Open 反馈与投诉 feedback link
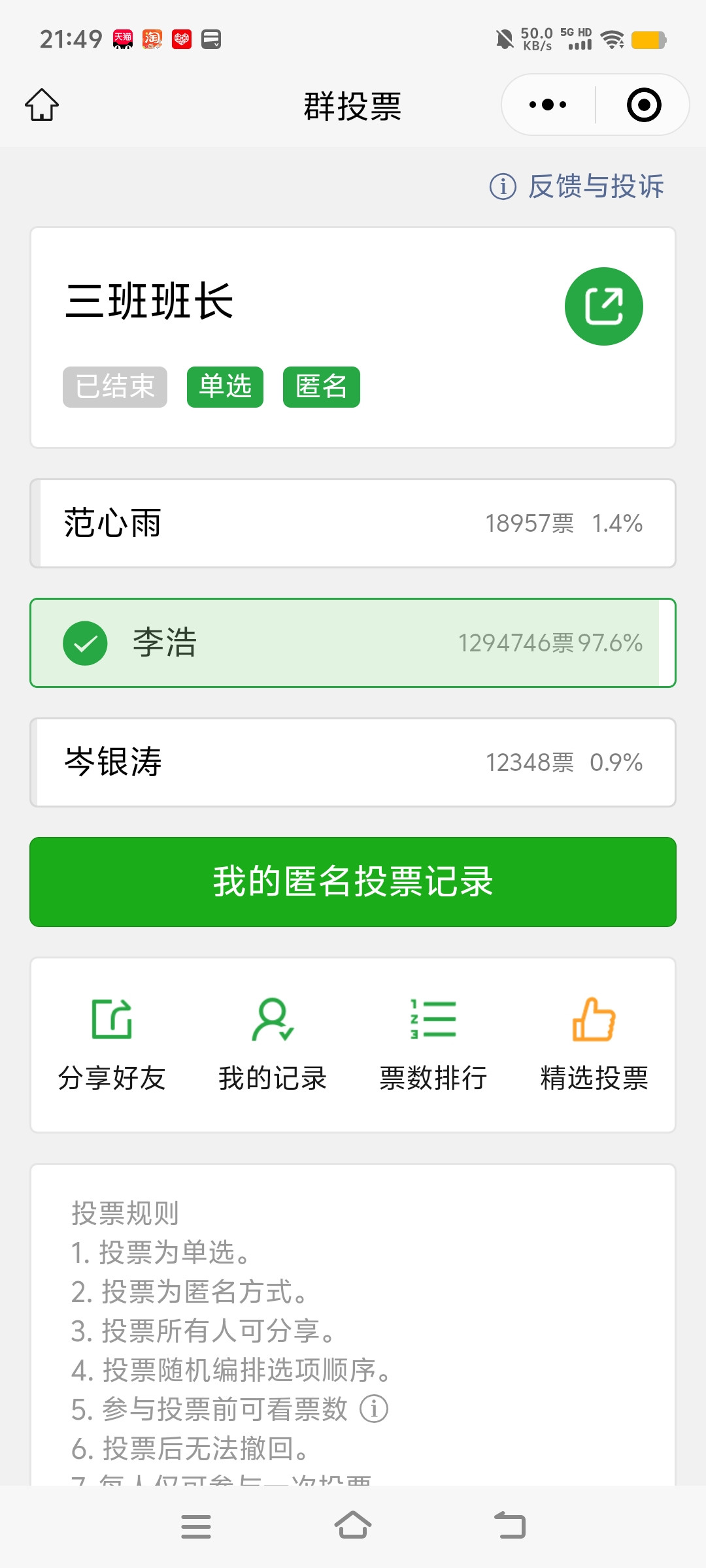706x1568 pixels. [x=596, y=186]
